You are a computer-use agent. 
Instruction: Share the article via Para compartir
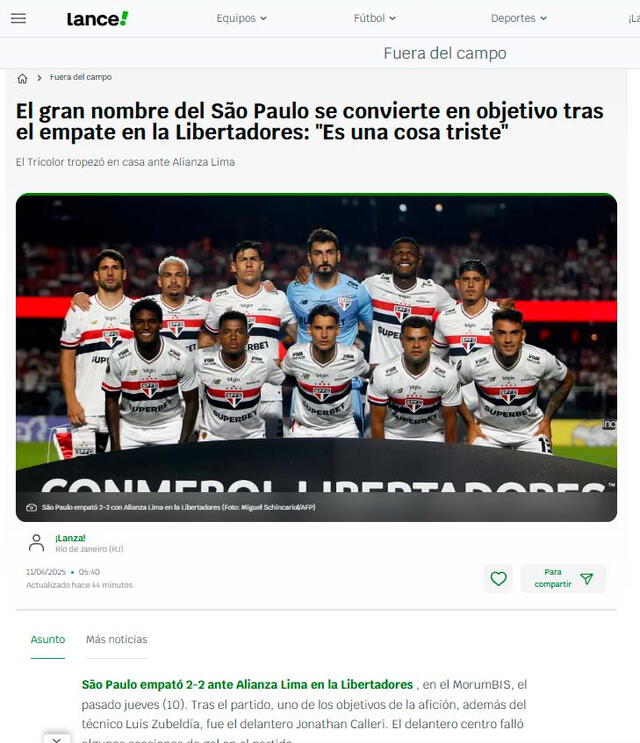563,578
